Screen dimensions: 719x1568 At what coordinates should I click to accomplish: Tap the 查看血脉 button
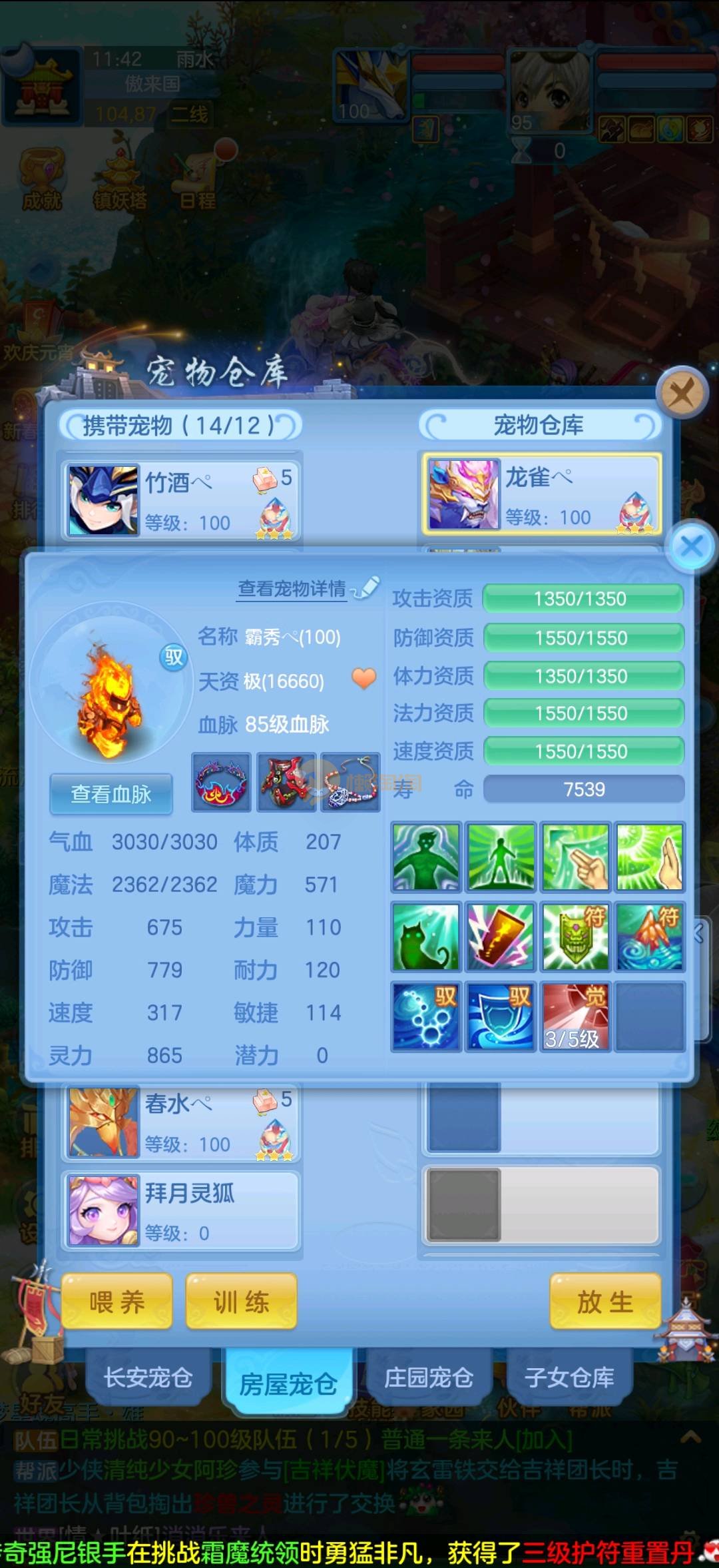(x=111, y=793)
